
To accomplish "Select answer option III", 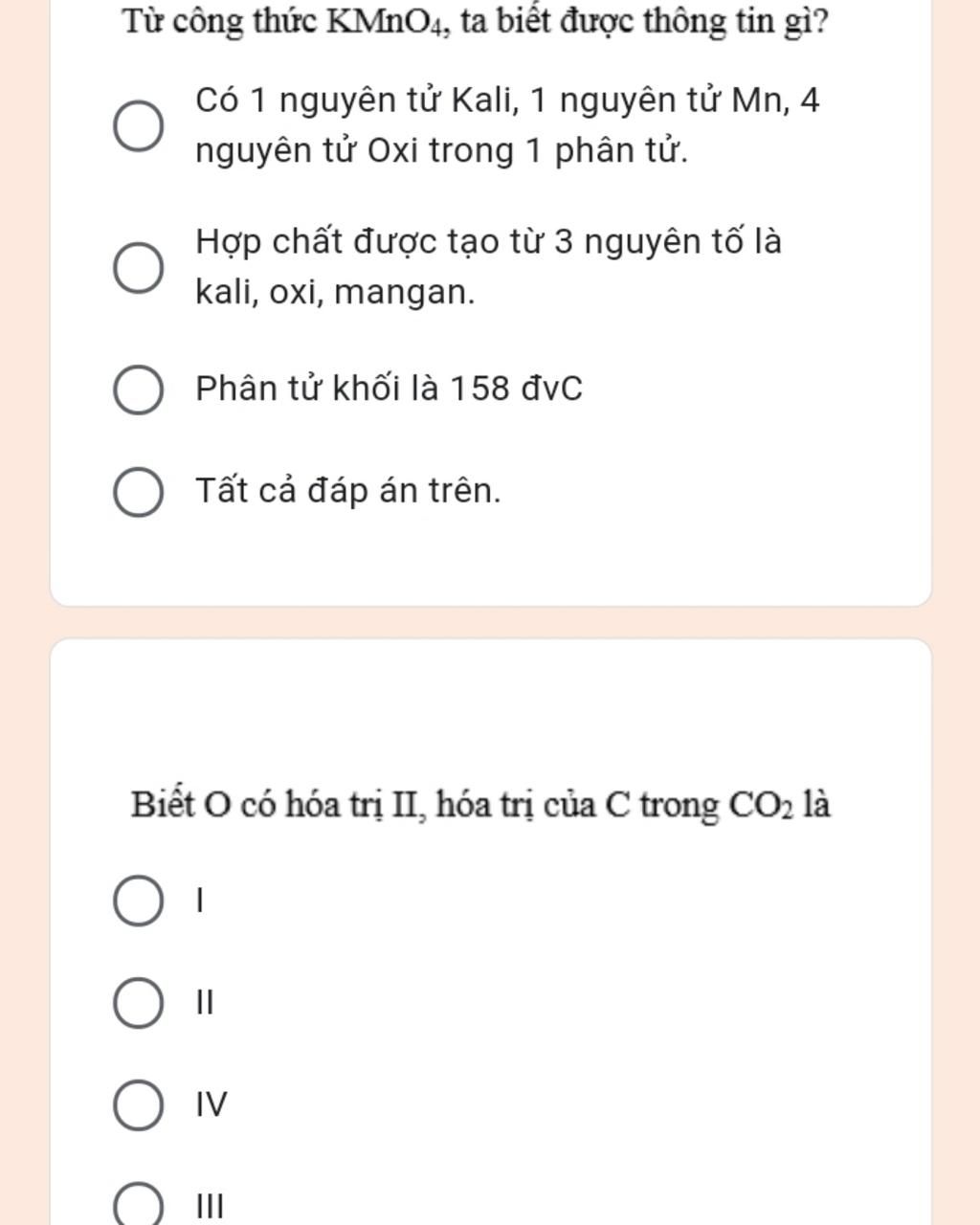I will coord(139,1206).
